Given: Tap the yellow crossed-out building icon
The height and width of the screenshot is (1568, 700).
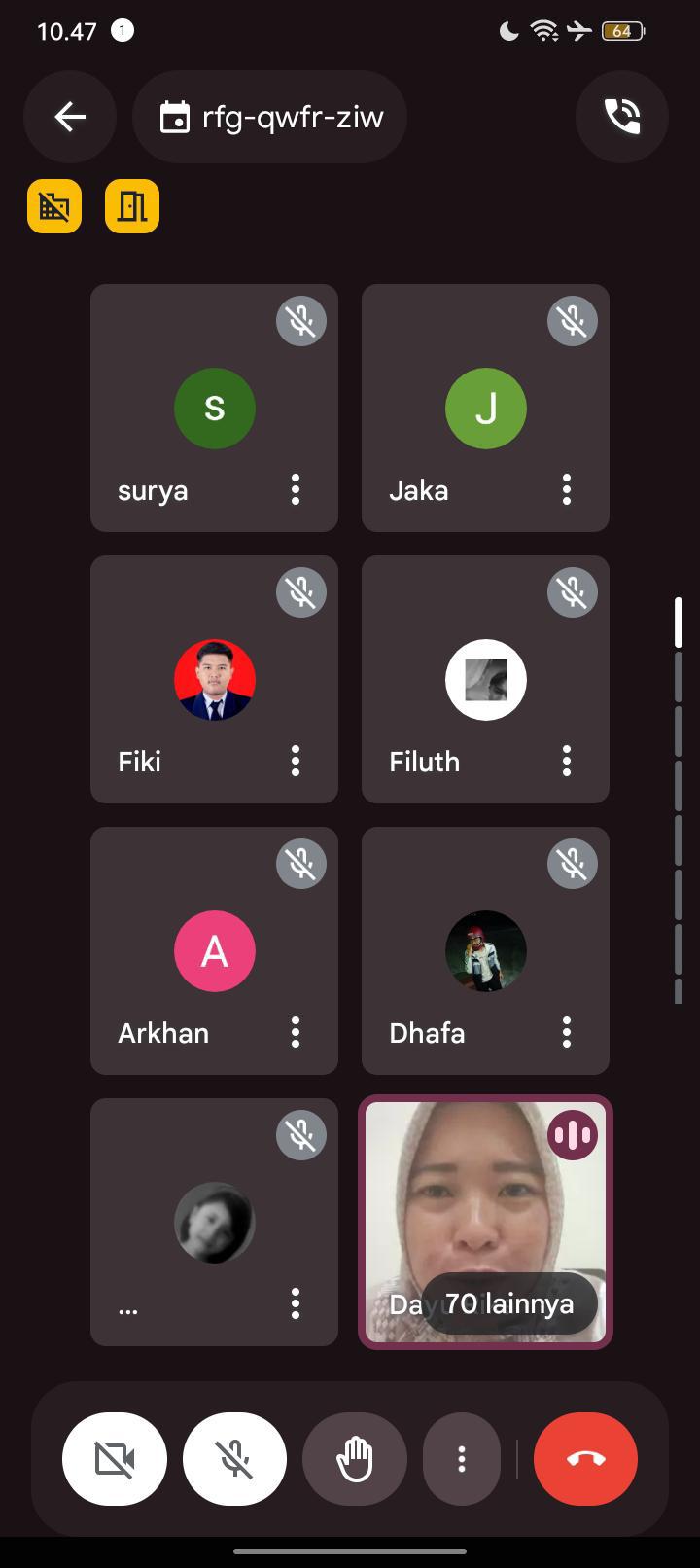Looking at the screenshot, I should pos(54,206).
